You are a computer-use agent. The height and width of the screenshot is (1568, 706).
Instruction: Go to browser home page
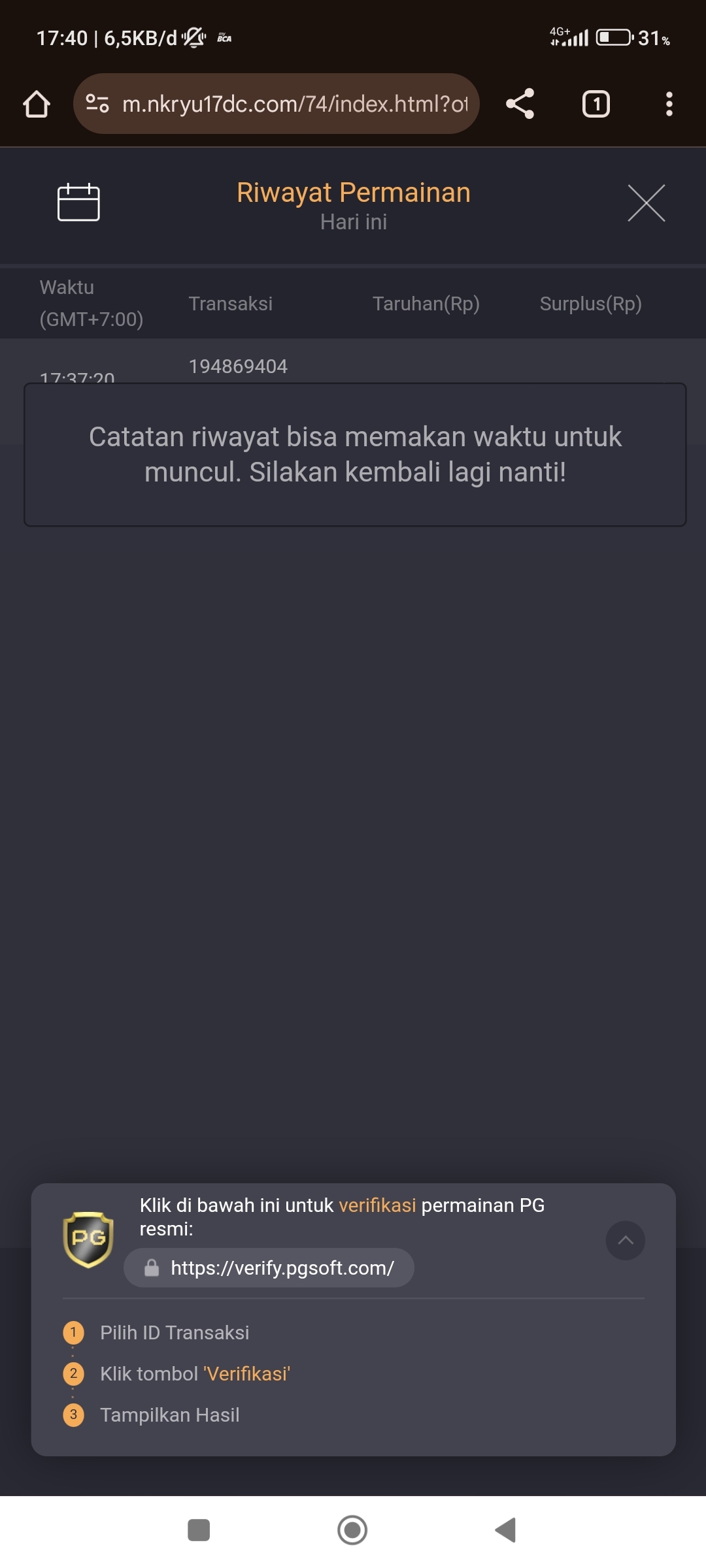coord(37,104)
